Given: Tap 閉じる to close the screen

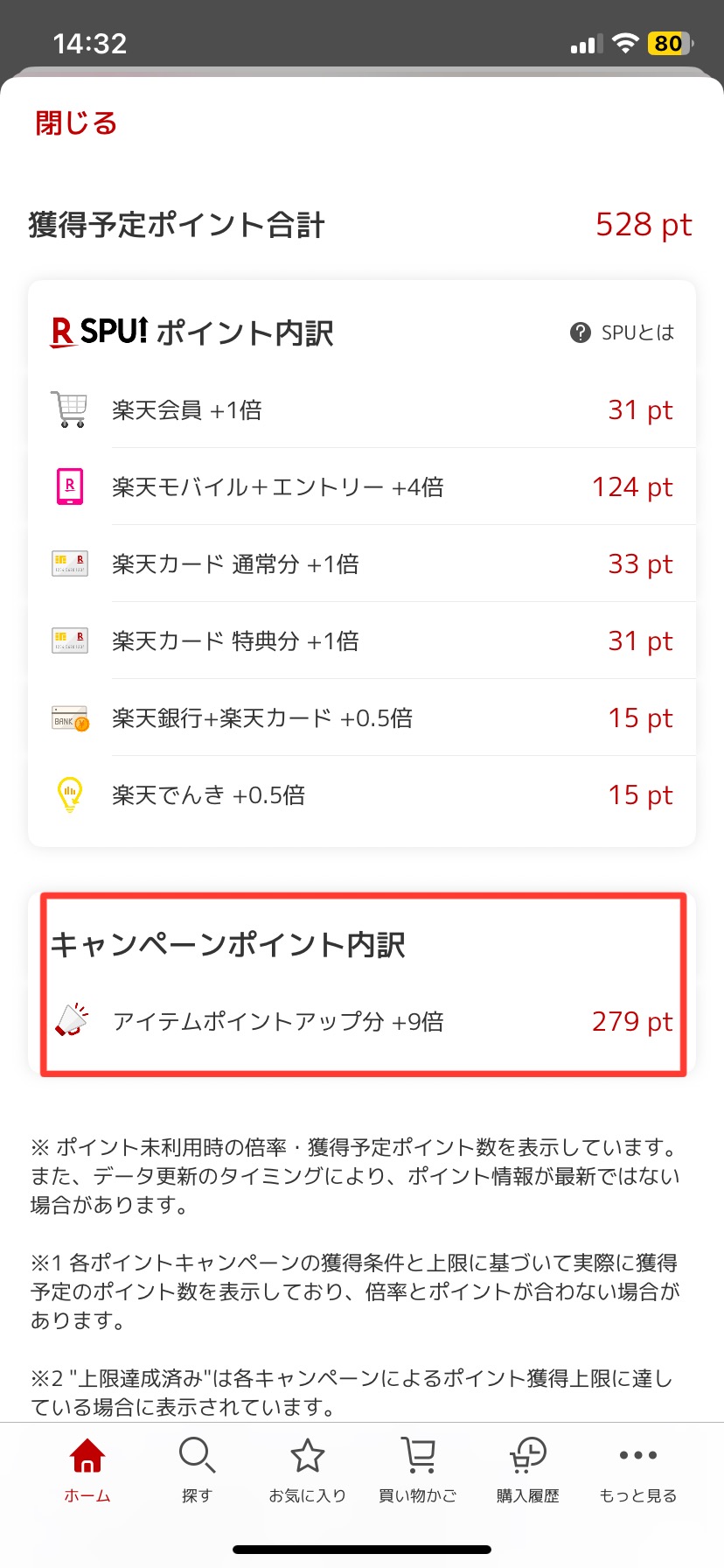Looking at the screenshot, I should [x=76, y=122].
